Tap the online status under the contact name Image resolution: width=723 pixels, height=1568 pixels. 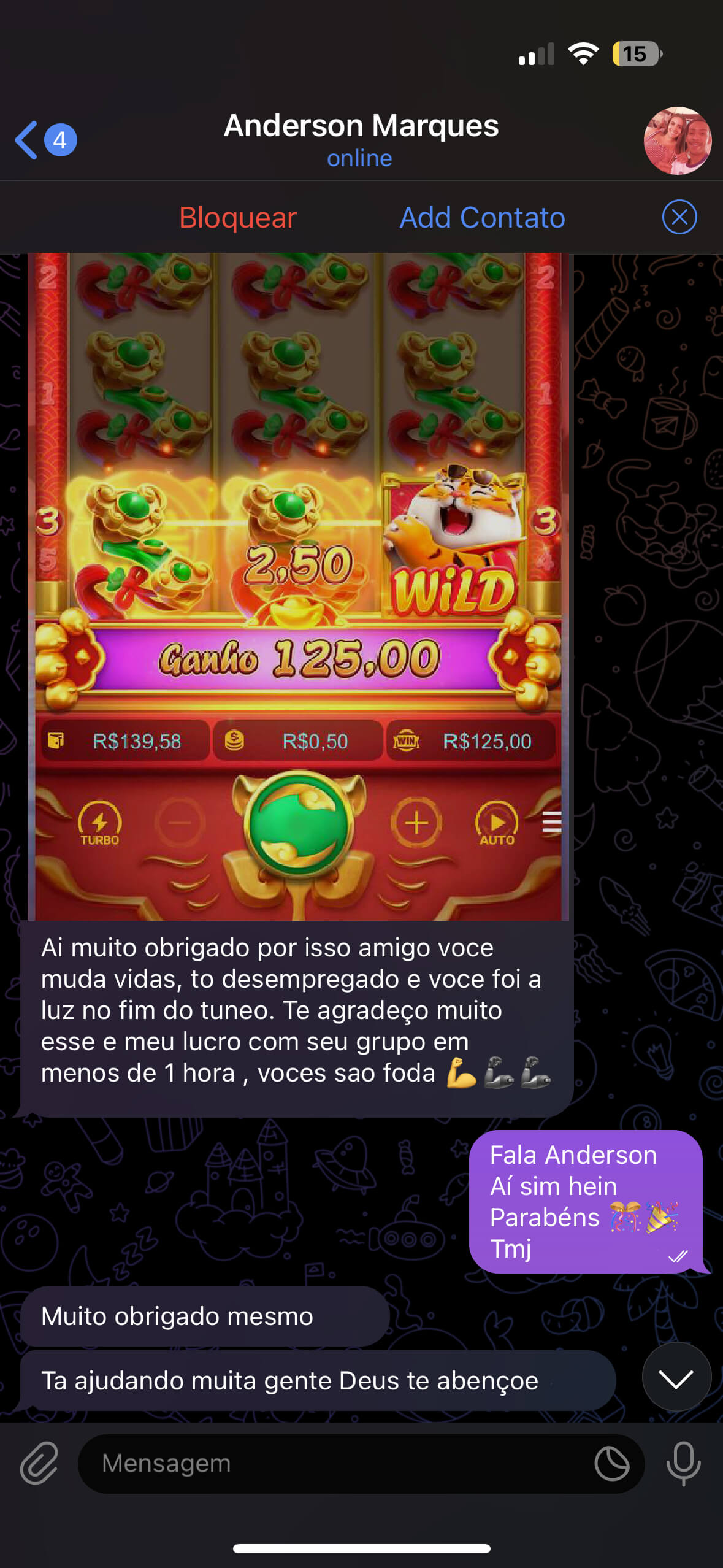click(361, 158)
